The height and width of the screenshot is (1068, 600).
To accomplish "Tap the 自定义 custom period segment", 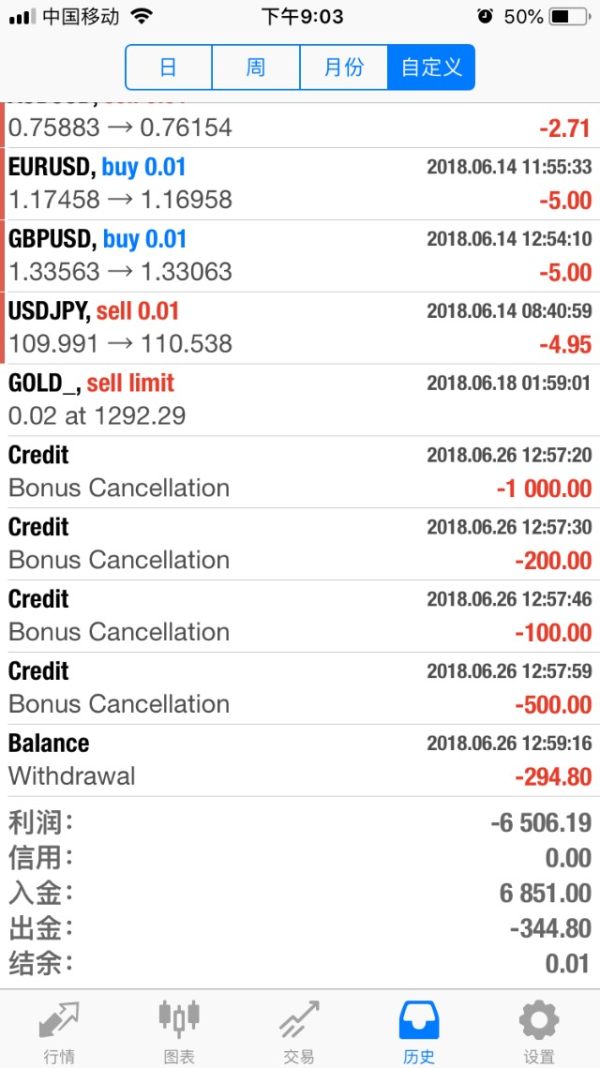I will (431, 67).
